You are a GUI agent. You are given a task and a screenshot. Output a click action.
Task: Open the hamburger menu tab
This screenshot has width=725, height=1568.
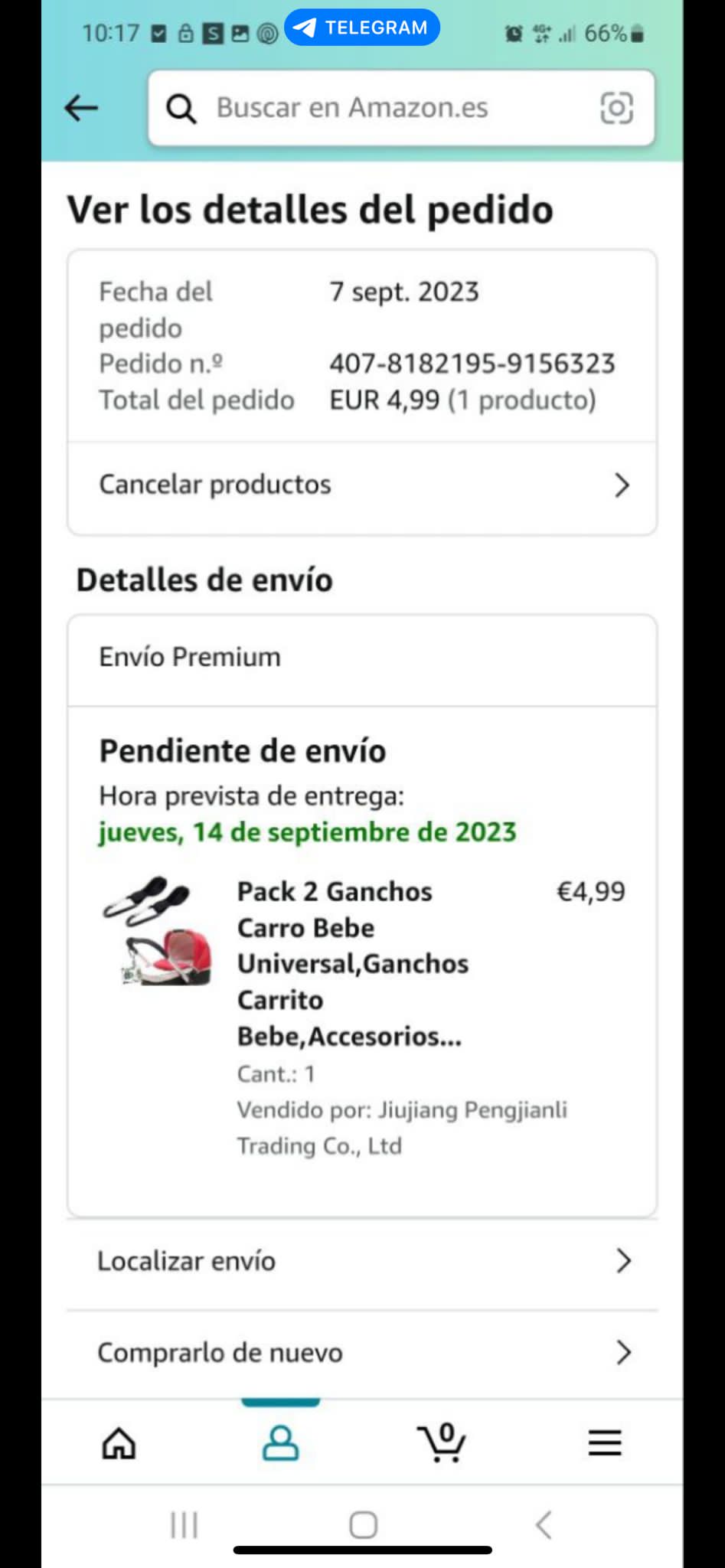point(604,1444)
